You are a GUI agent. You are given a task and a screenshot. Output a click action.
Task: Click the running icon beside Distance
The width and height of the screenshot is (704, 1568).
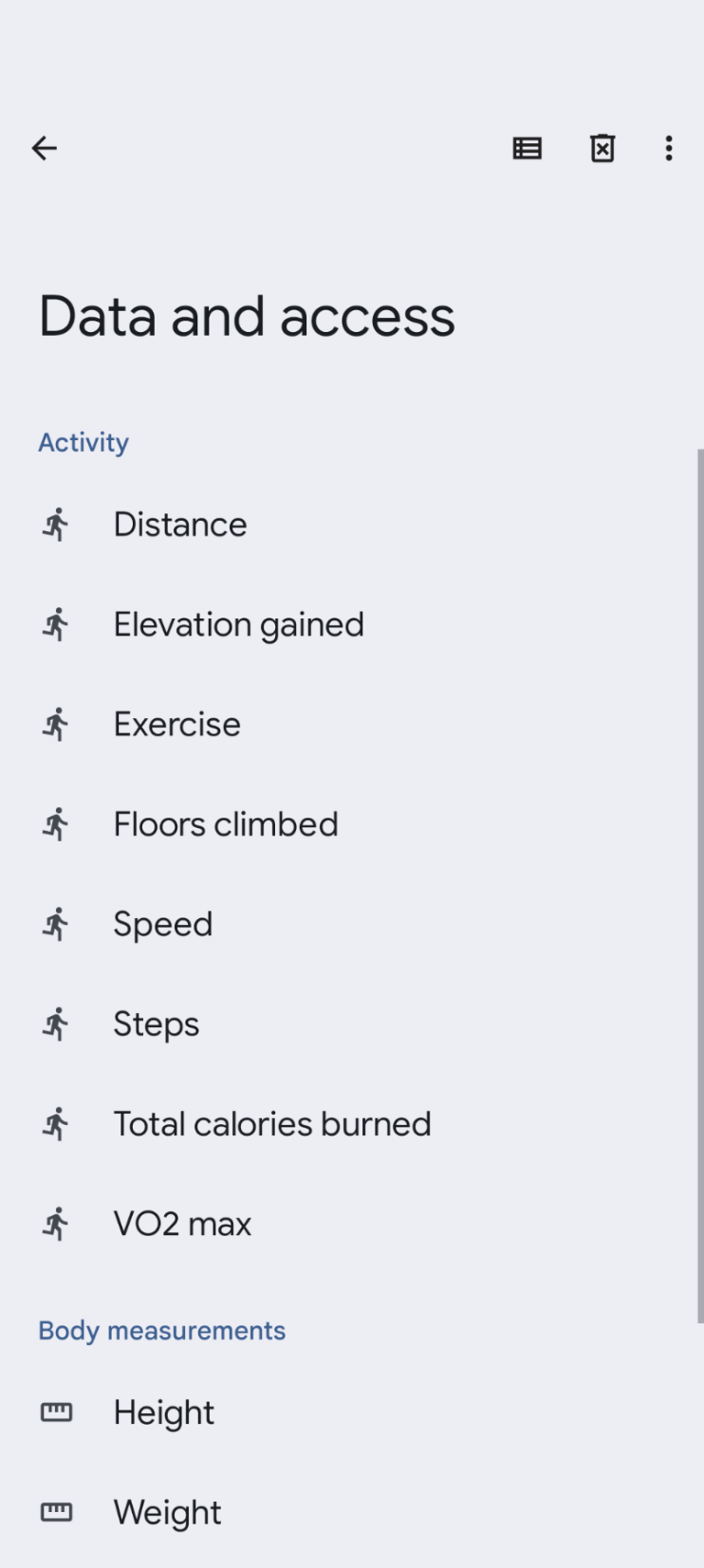click(55, 524)
